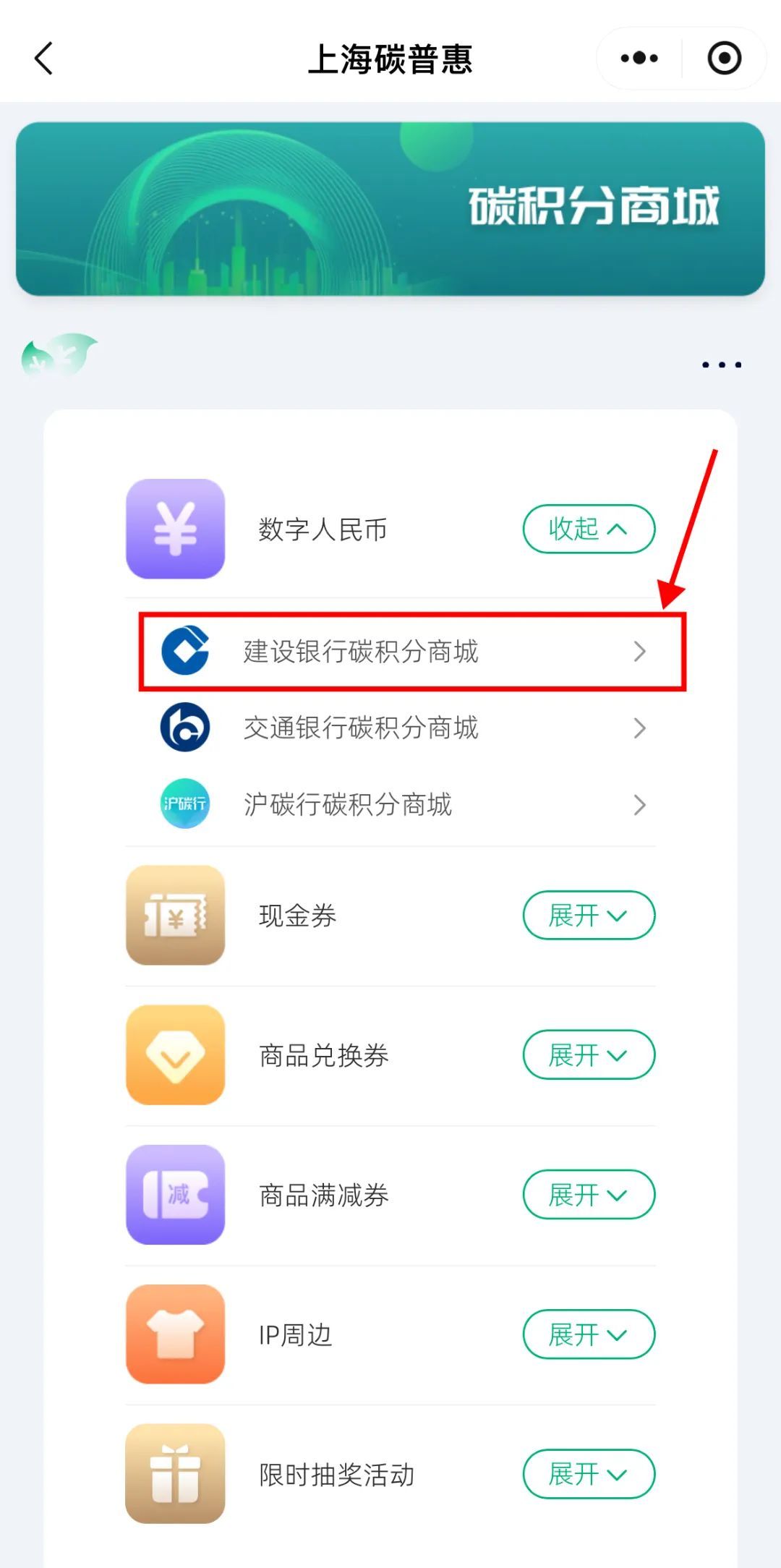Close the mini program with the circle icon
This screenshot has height=1568, width=781.
(724, 58)
